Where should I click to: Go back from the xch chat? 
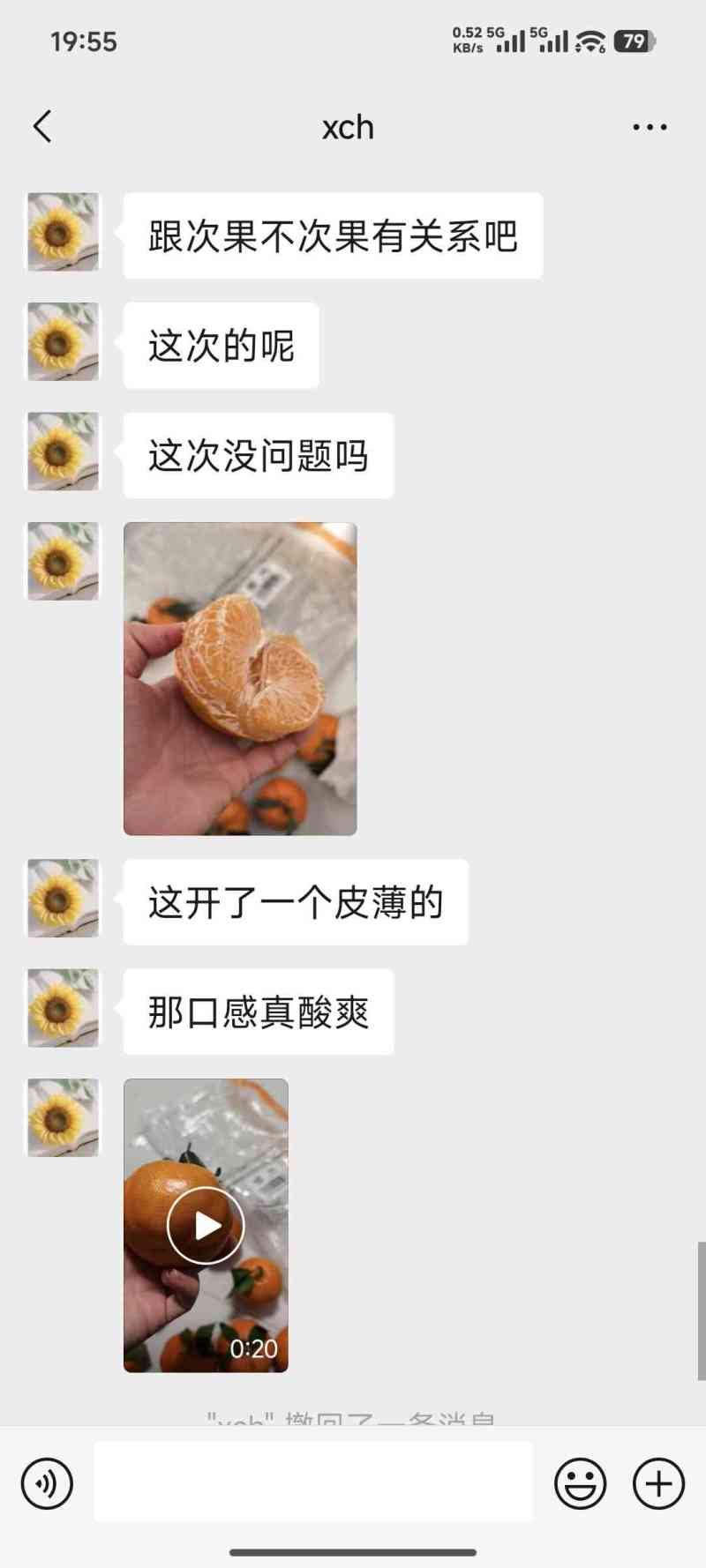pyautogui.click(x=42, y=127)
